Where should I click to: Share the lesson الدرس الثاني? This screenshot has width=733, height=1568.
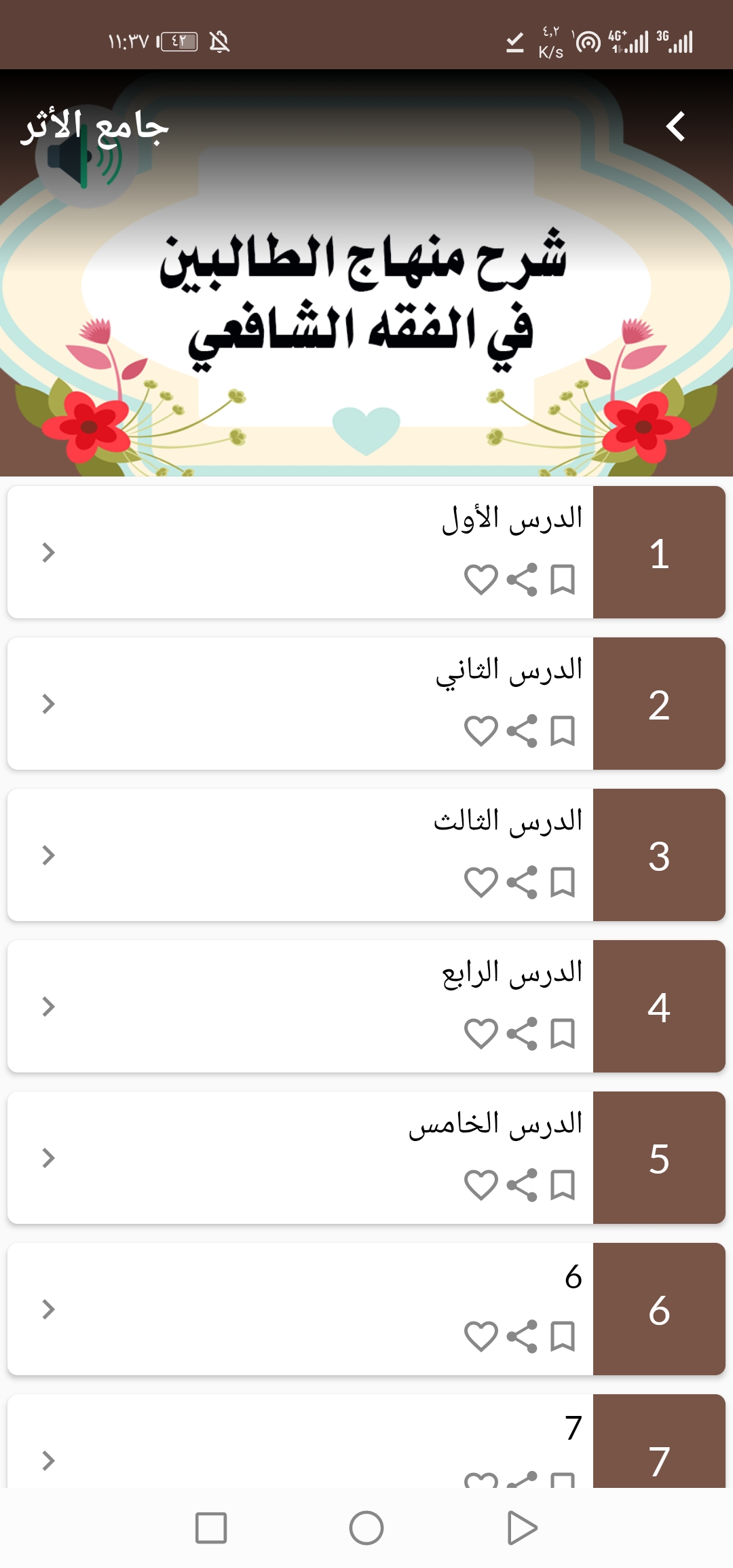[x=523, y=731]
